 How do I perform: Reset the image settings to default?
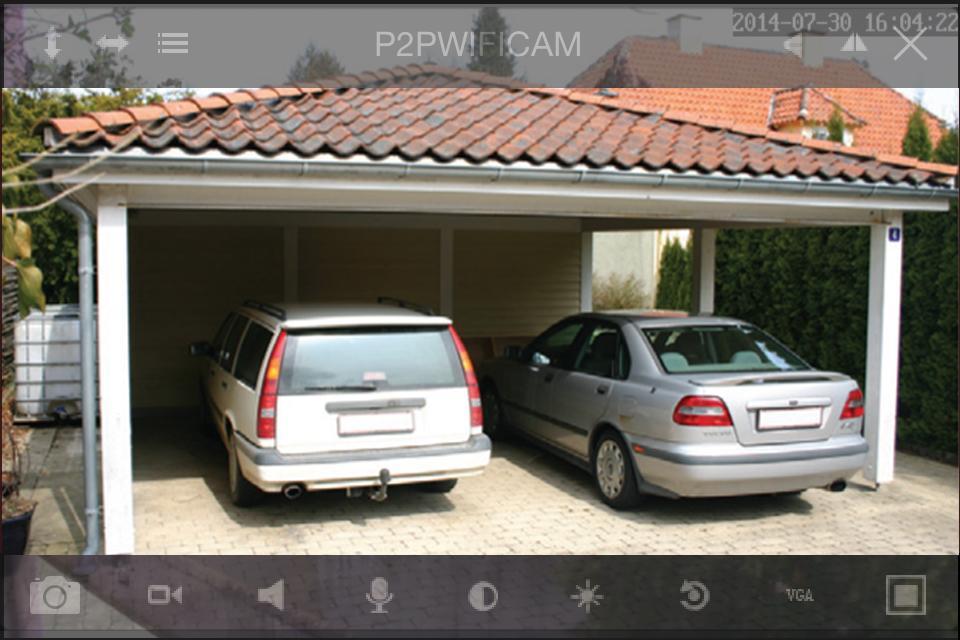point(694,595)
